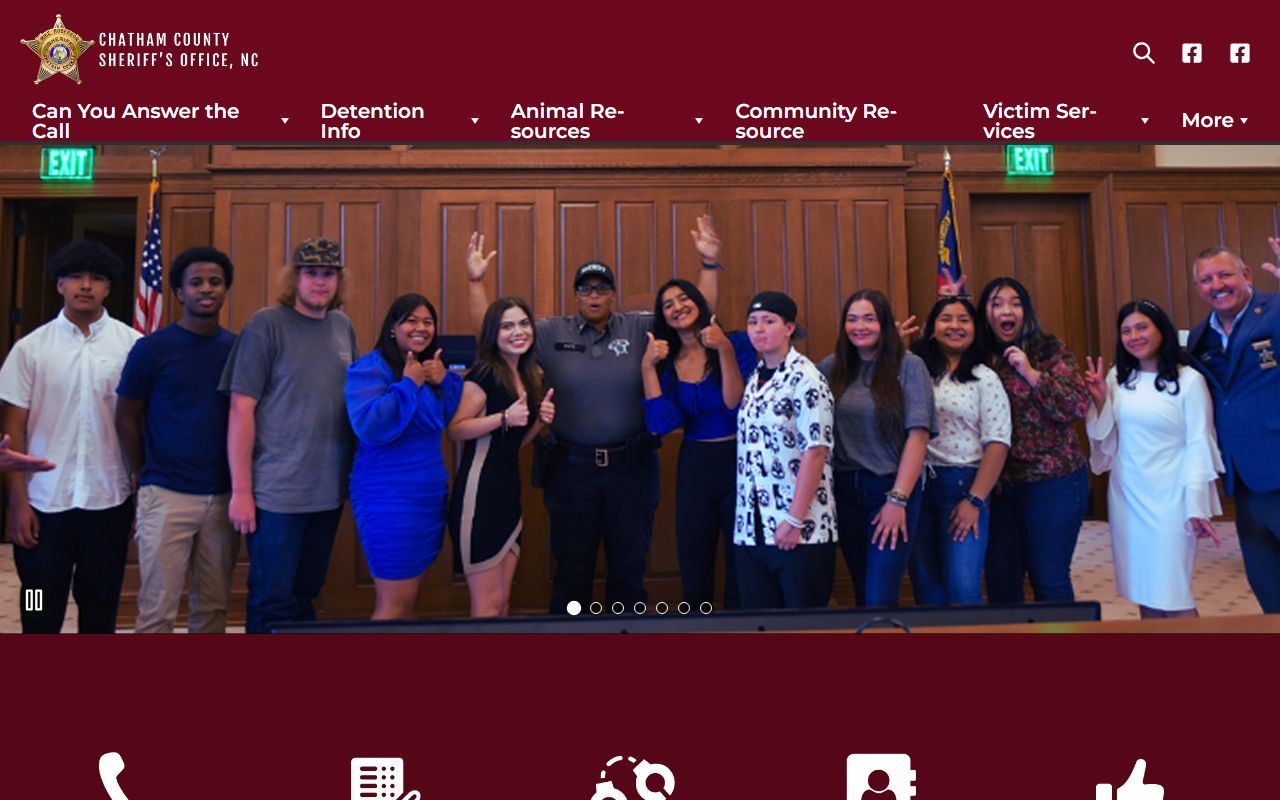Open the second Facebook icon link
Image resolution: width=1280 pixels, height=800 pixels.
pos(1240,53)
